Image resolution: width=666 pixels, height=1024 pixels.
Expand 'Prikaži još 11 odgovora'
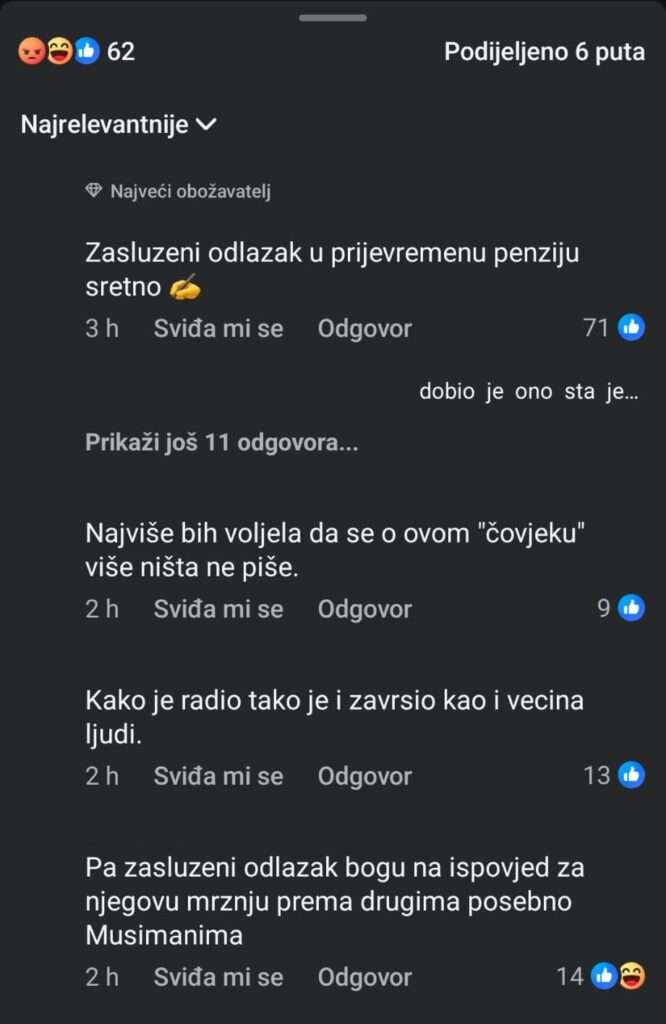221,442
